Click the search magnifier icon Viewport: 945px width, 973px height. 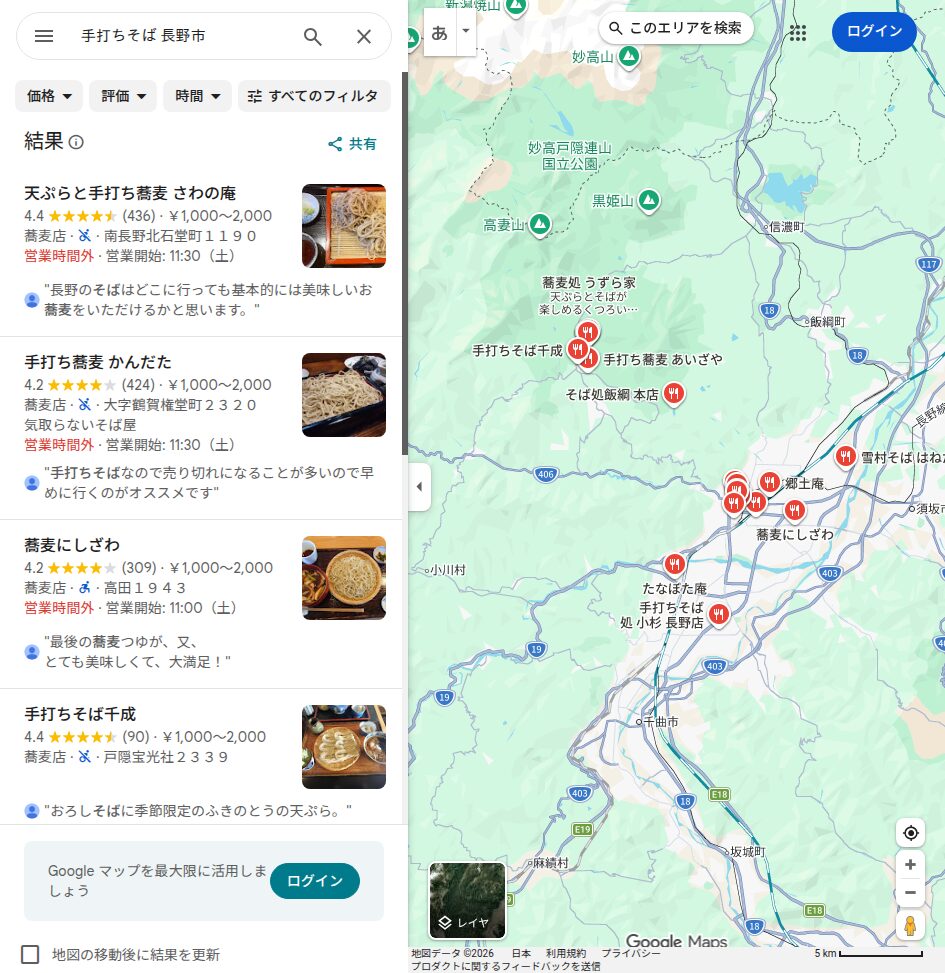click(313, 36)
